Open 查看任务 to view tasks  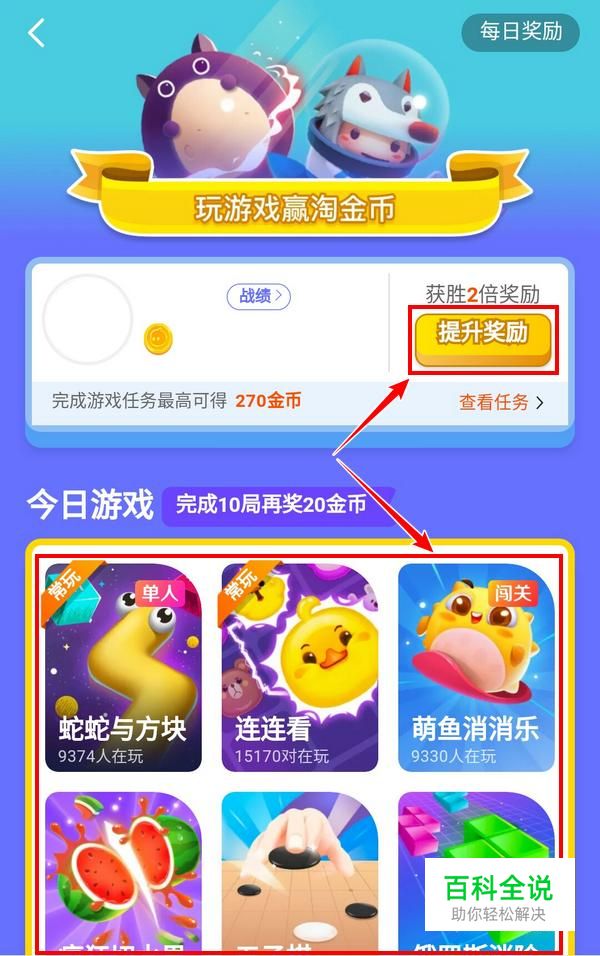501,402
